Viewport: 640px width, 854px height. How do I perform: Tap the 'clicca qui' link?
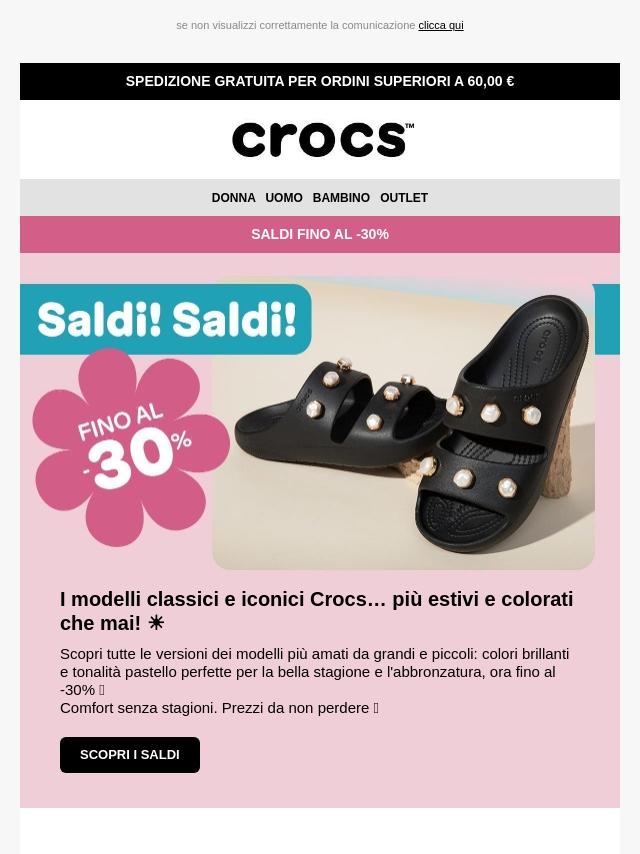[x=440, y=25]
